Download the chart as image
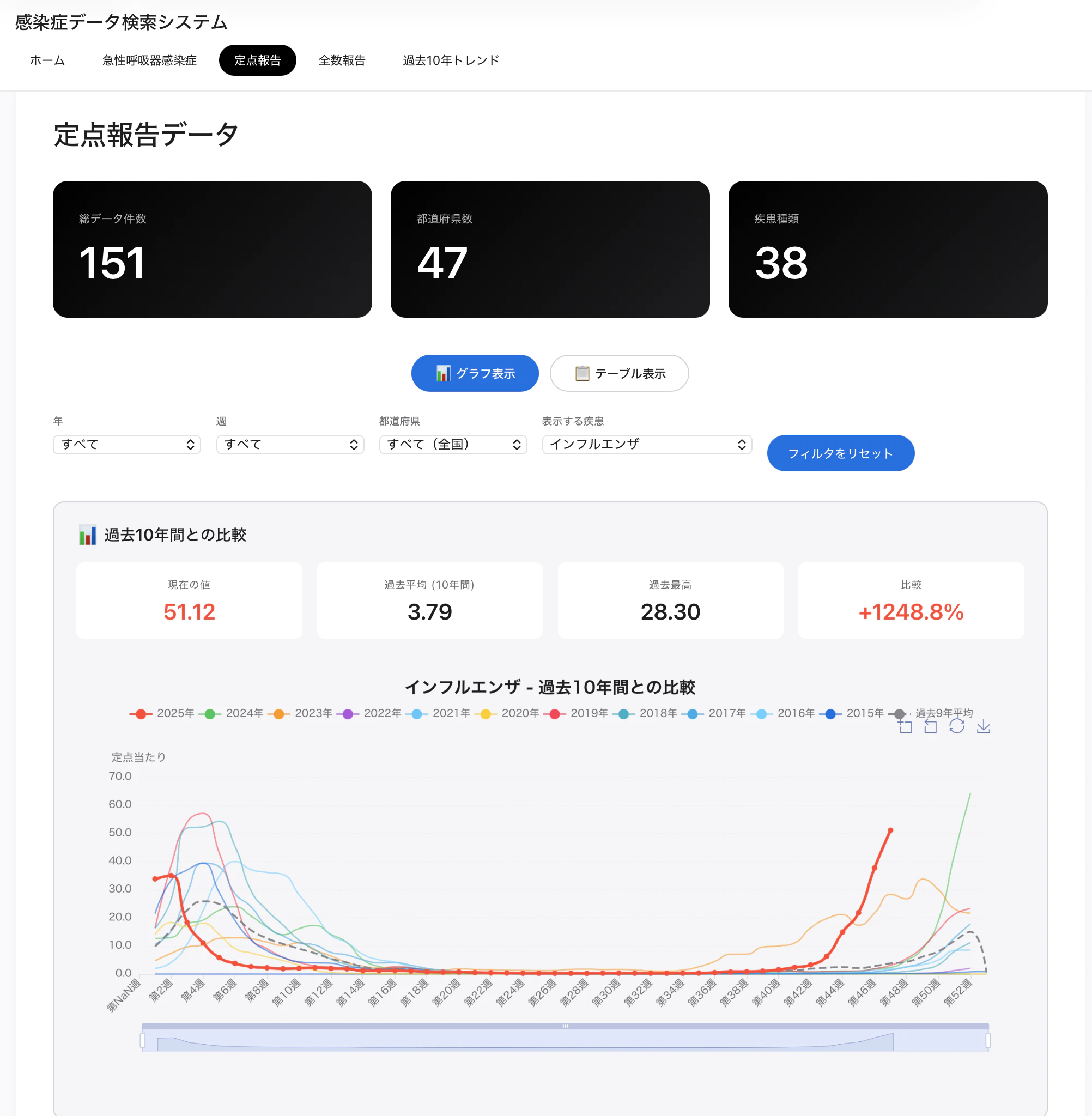The height and width of the screenshot is (1116, 1092). [984, 726]
